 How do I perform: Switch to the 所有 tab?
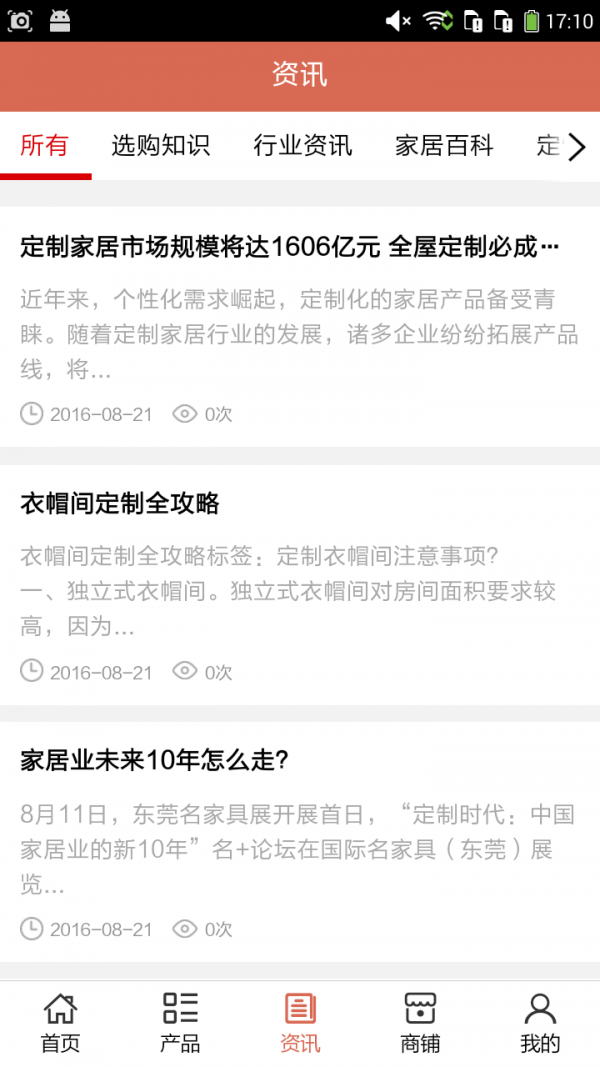pyautogui.click(x=45, y=146)
